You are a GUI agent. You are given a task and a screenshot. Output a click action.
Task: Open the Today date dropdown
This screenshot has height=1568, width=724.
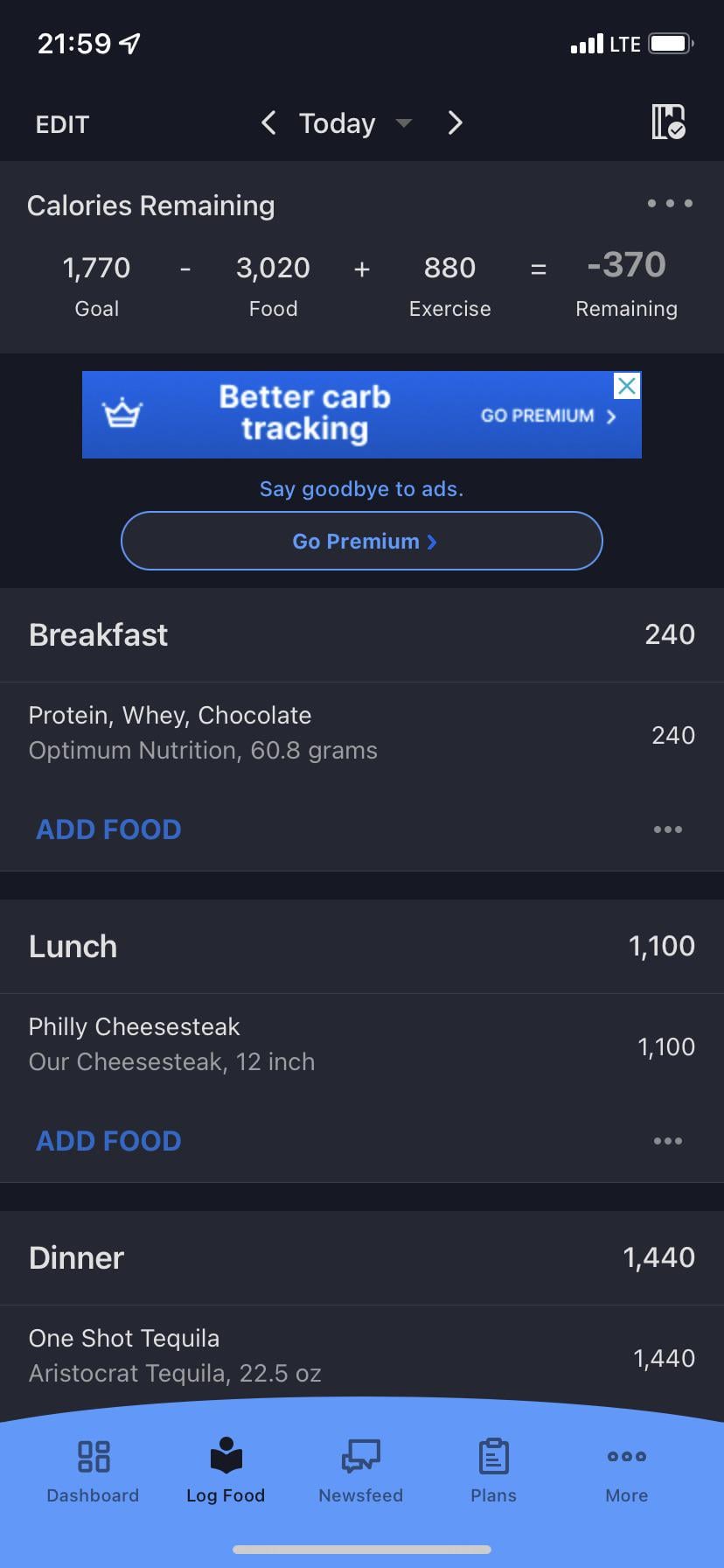[x=355, y=123]
